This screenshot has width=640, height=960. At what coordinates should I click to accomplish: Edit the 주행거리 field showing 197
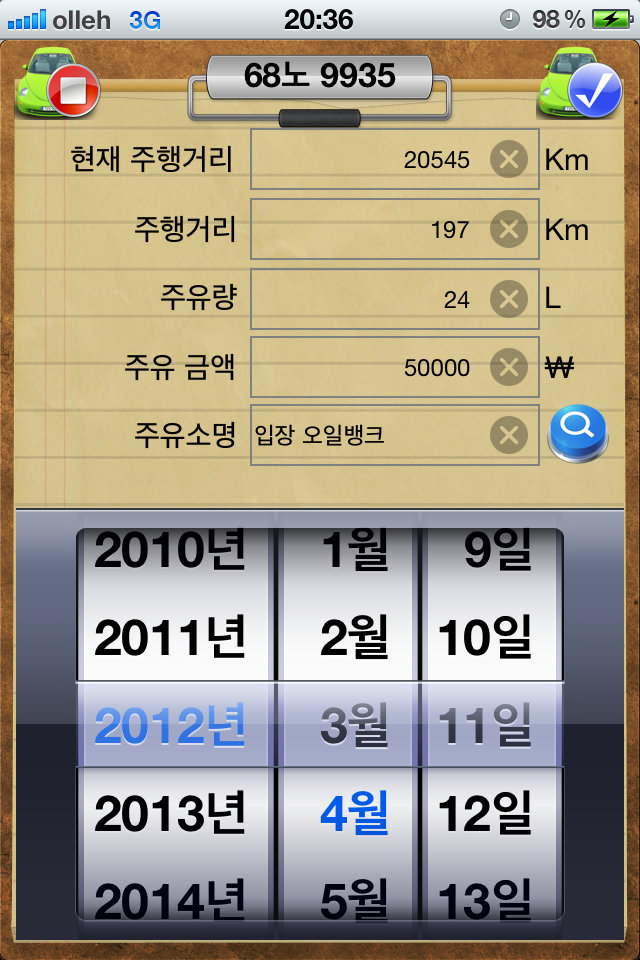coord(370,229)
